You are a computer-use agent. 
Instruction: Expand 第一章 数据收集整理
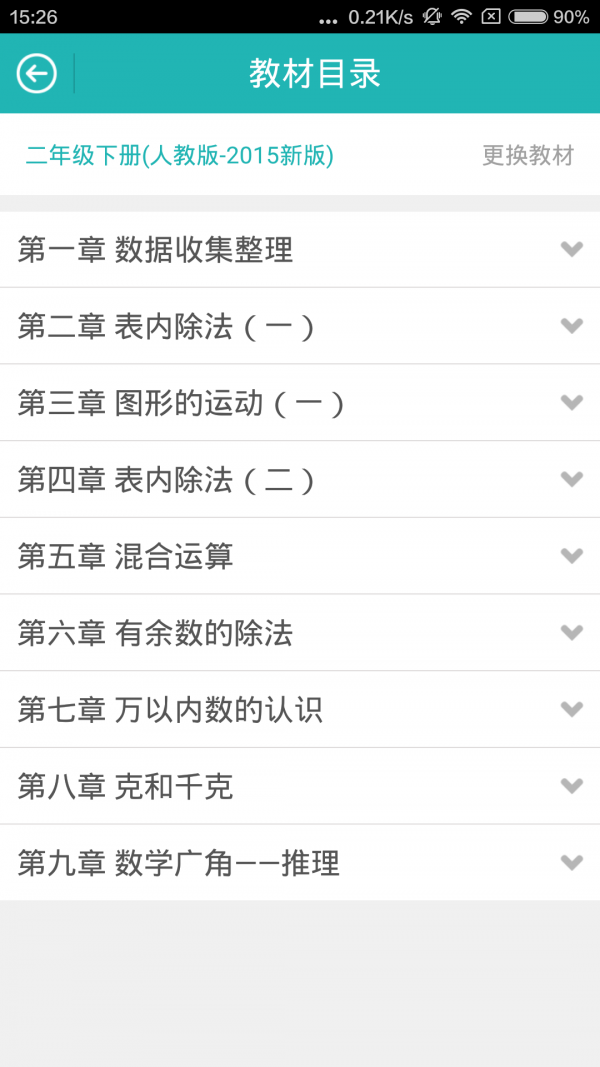(571, 249)
